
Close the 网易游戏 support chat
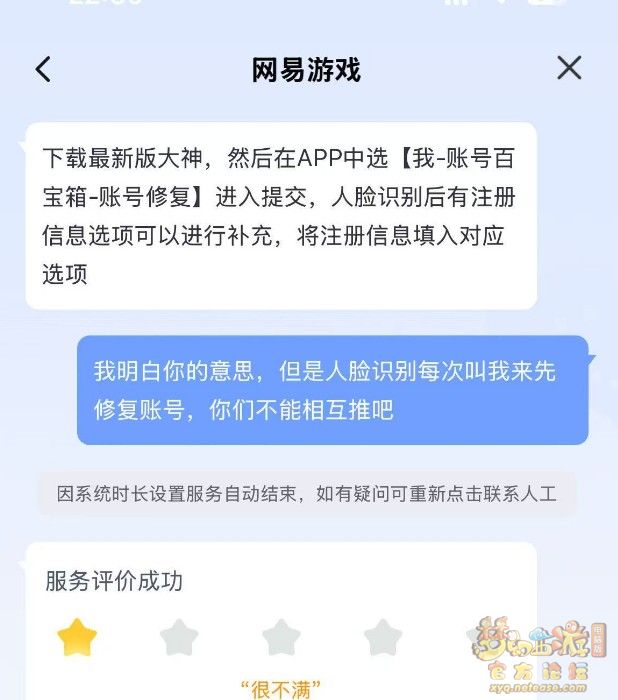click(x=569, y=68)
